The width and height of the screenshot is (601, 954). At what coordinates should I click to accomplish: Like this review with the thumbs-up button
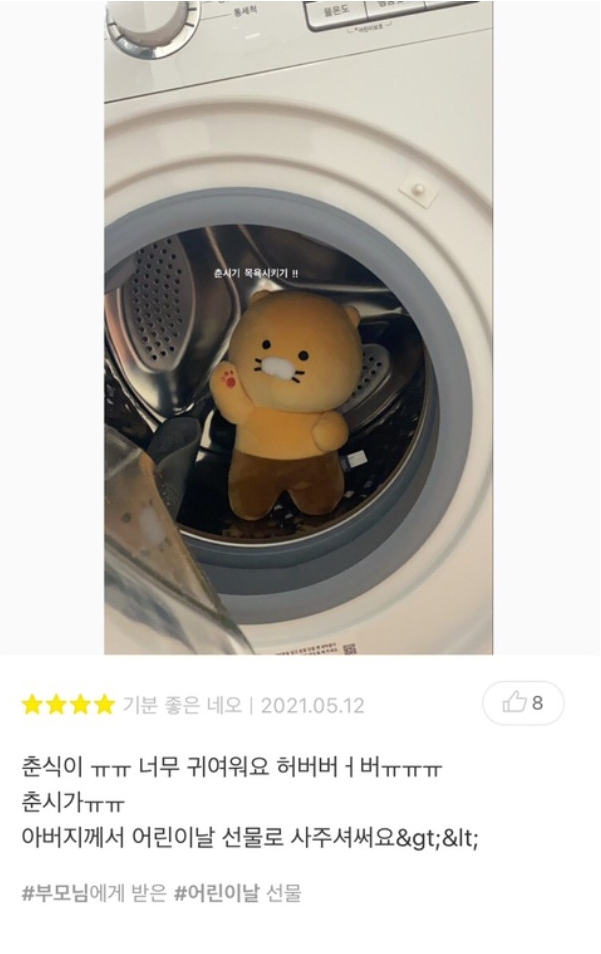point(523,703)
